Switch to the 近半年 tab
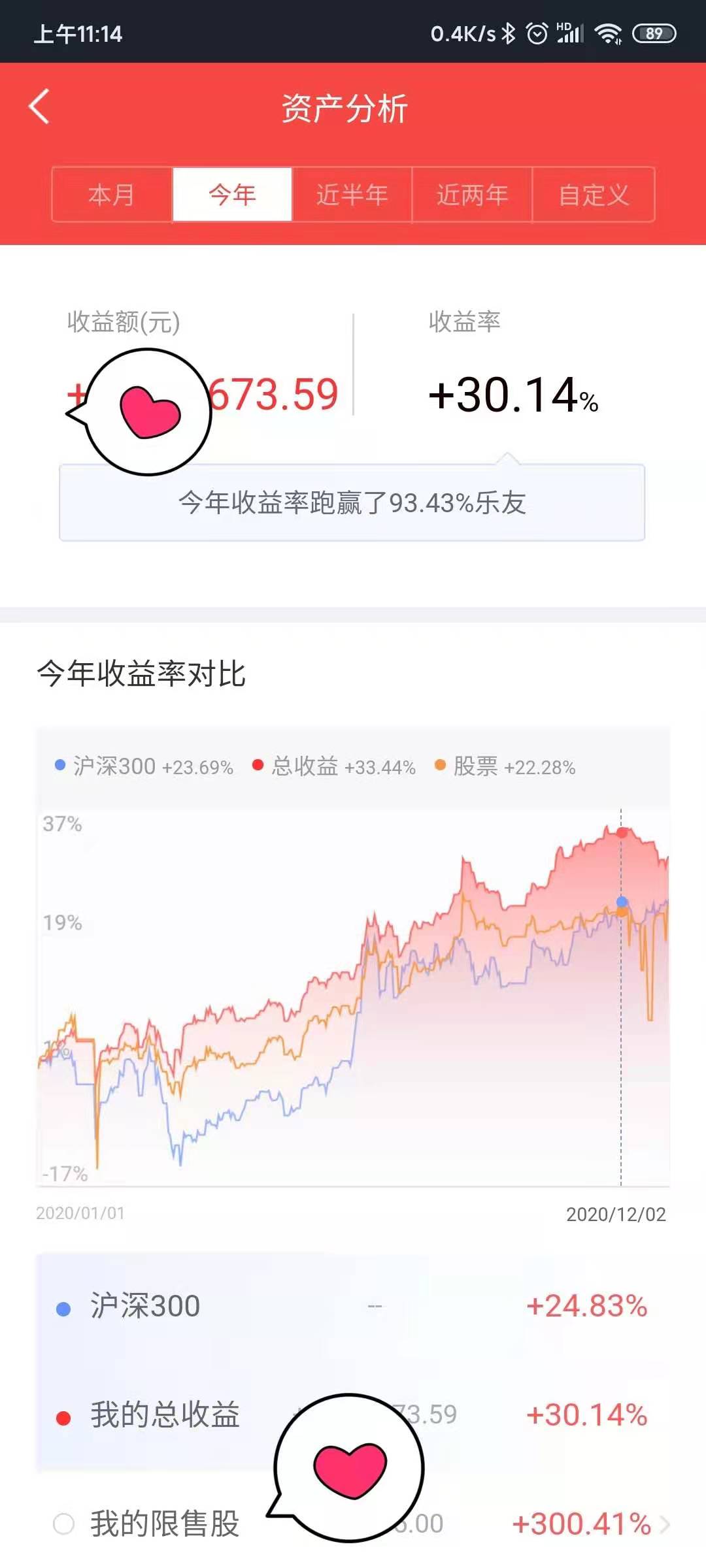Viewport: 706px width, 1568px height. pyautogui.click(x=352, y=195)
